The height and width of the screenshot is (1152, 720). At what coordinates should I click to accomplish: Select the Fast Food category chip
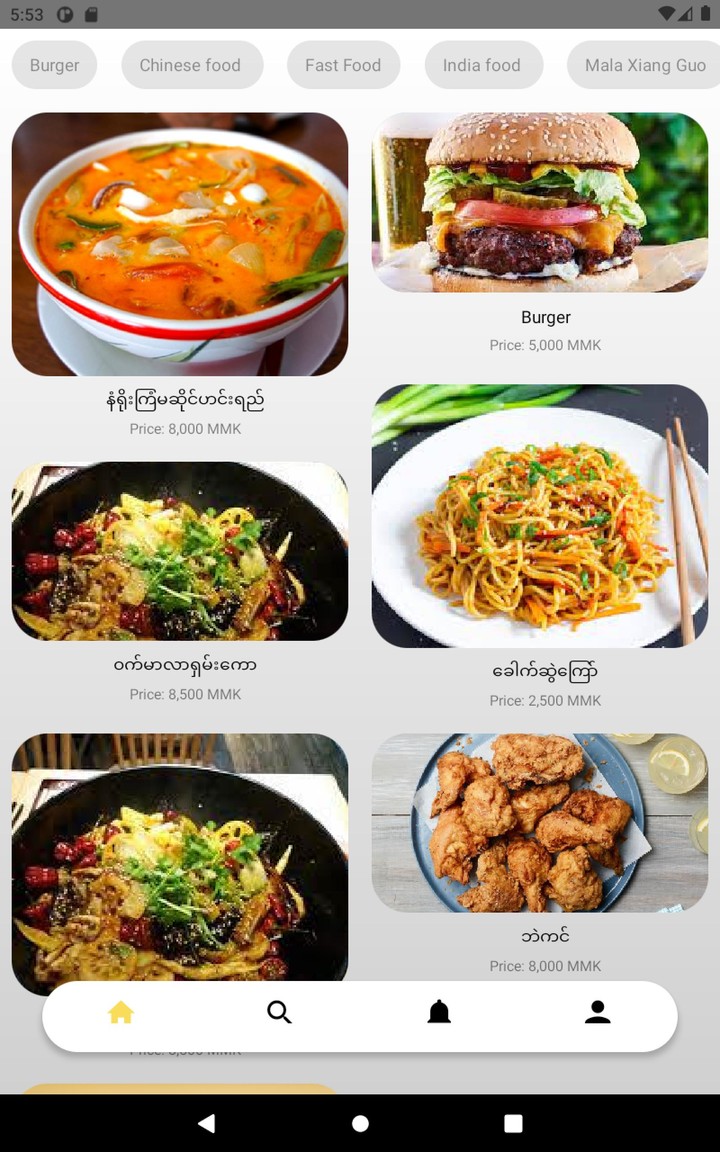[x=343, y=64]
